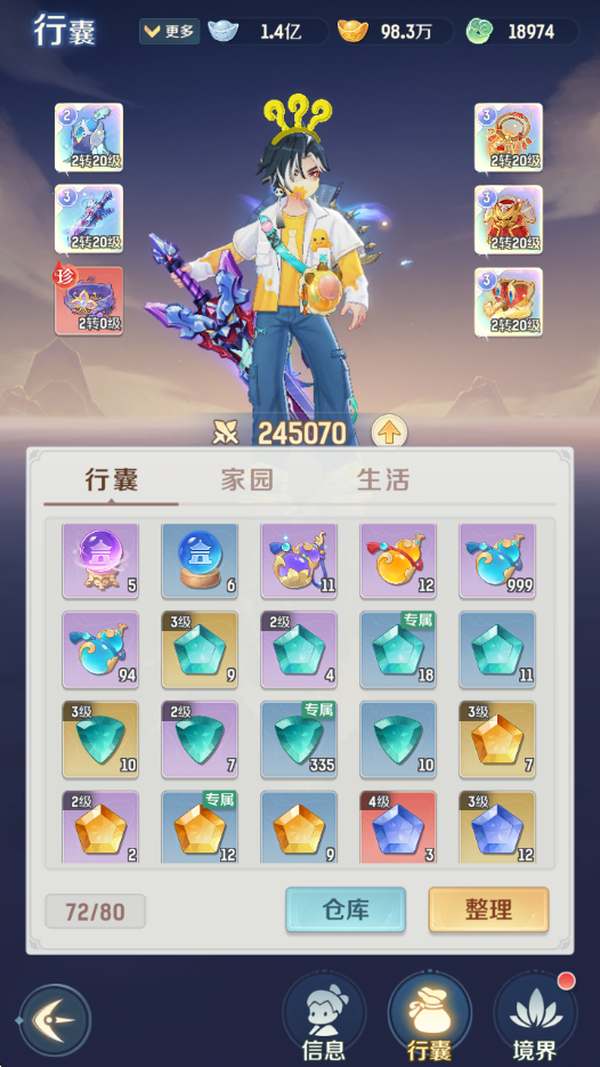Expand the 更多 currency dropdown

tap(170, 31)
